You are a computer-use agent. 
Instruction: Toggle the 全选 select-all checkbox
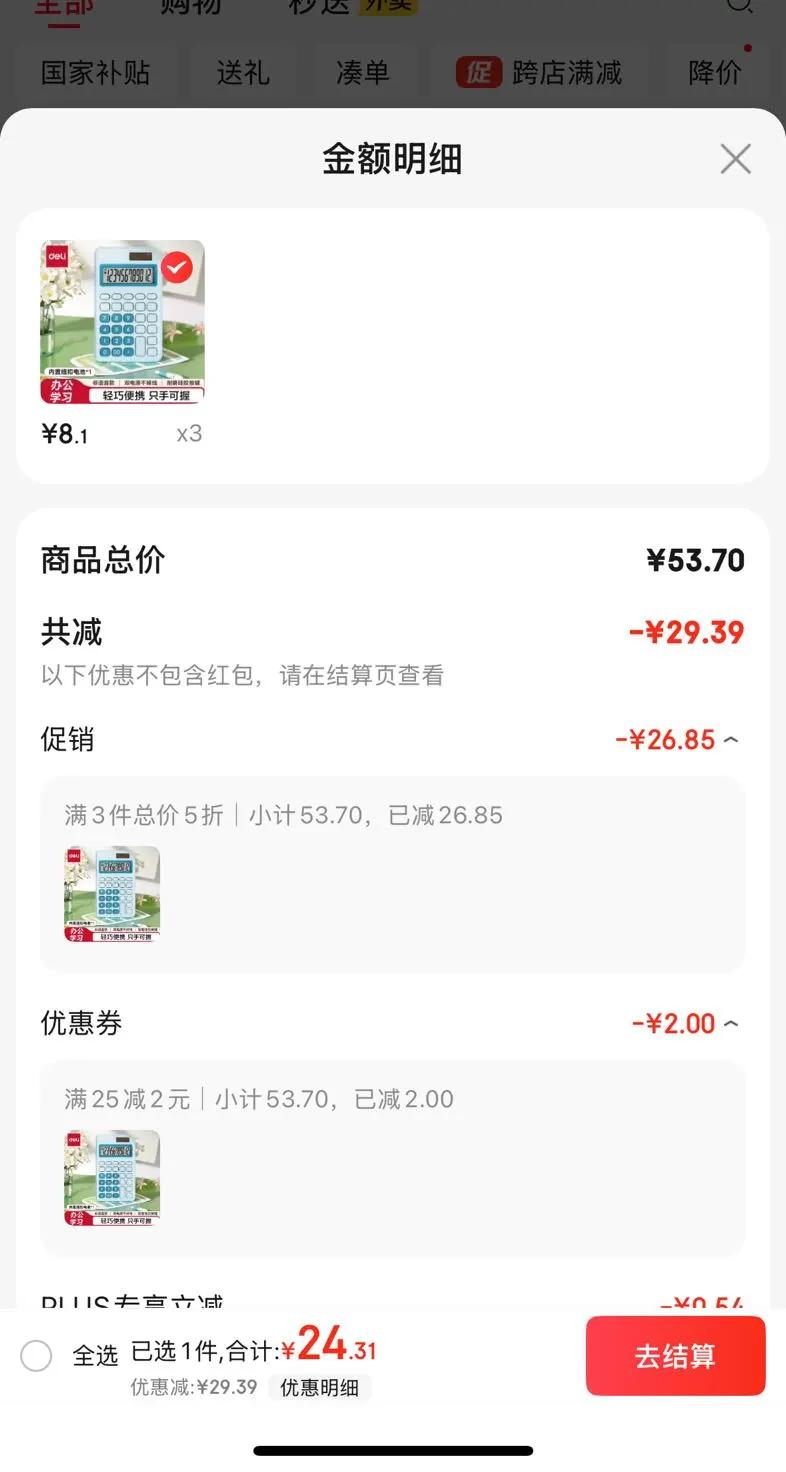click(37, 1356)
